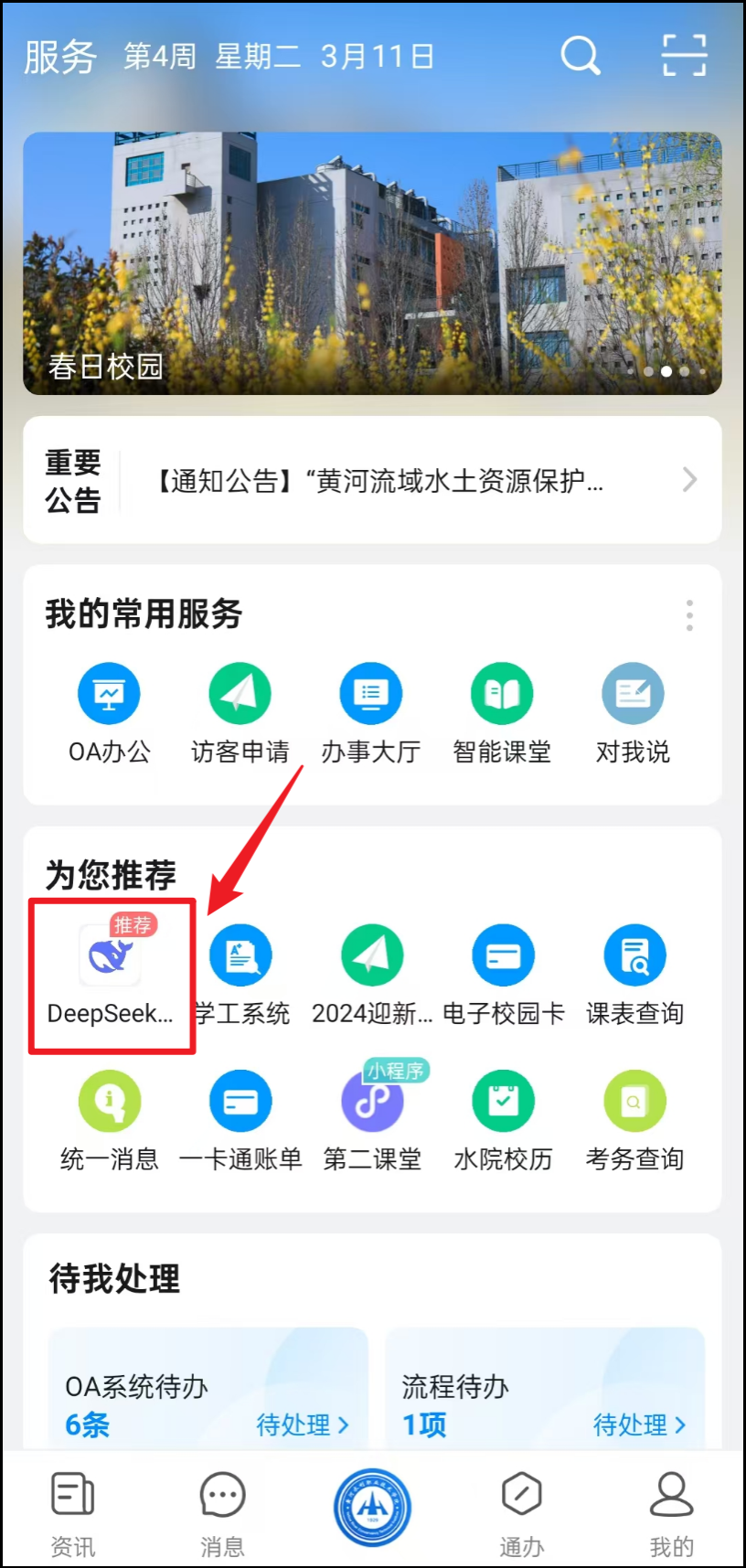This screenshot has height=1568, width=746.
Task: Open the 春日校园 campus banner
Action: tap(372, 263)
